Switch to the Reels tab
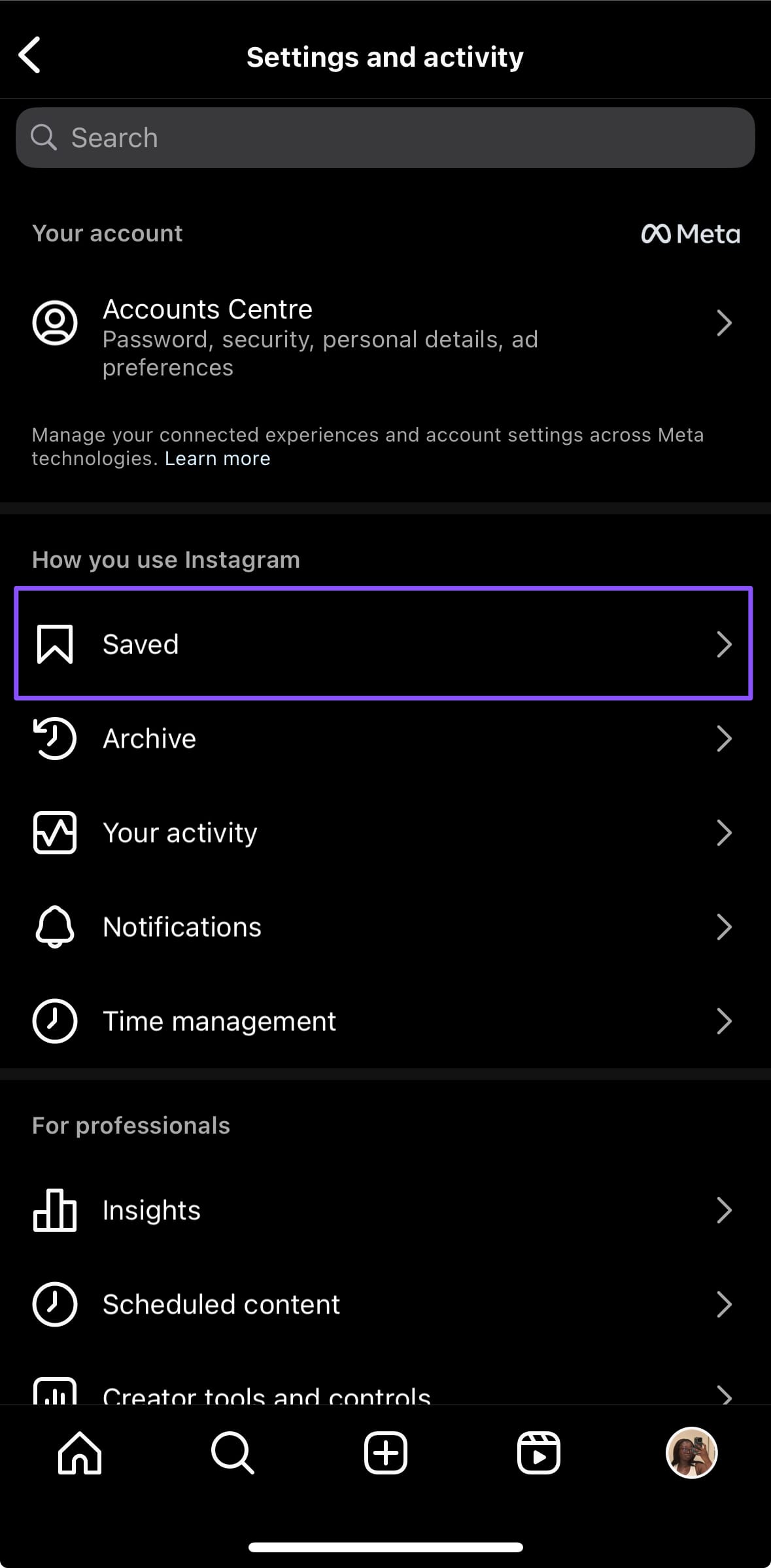The width and height of the screenshot is (771, 1568). tap(538, 1454)
